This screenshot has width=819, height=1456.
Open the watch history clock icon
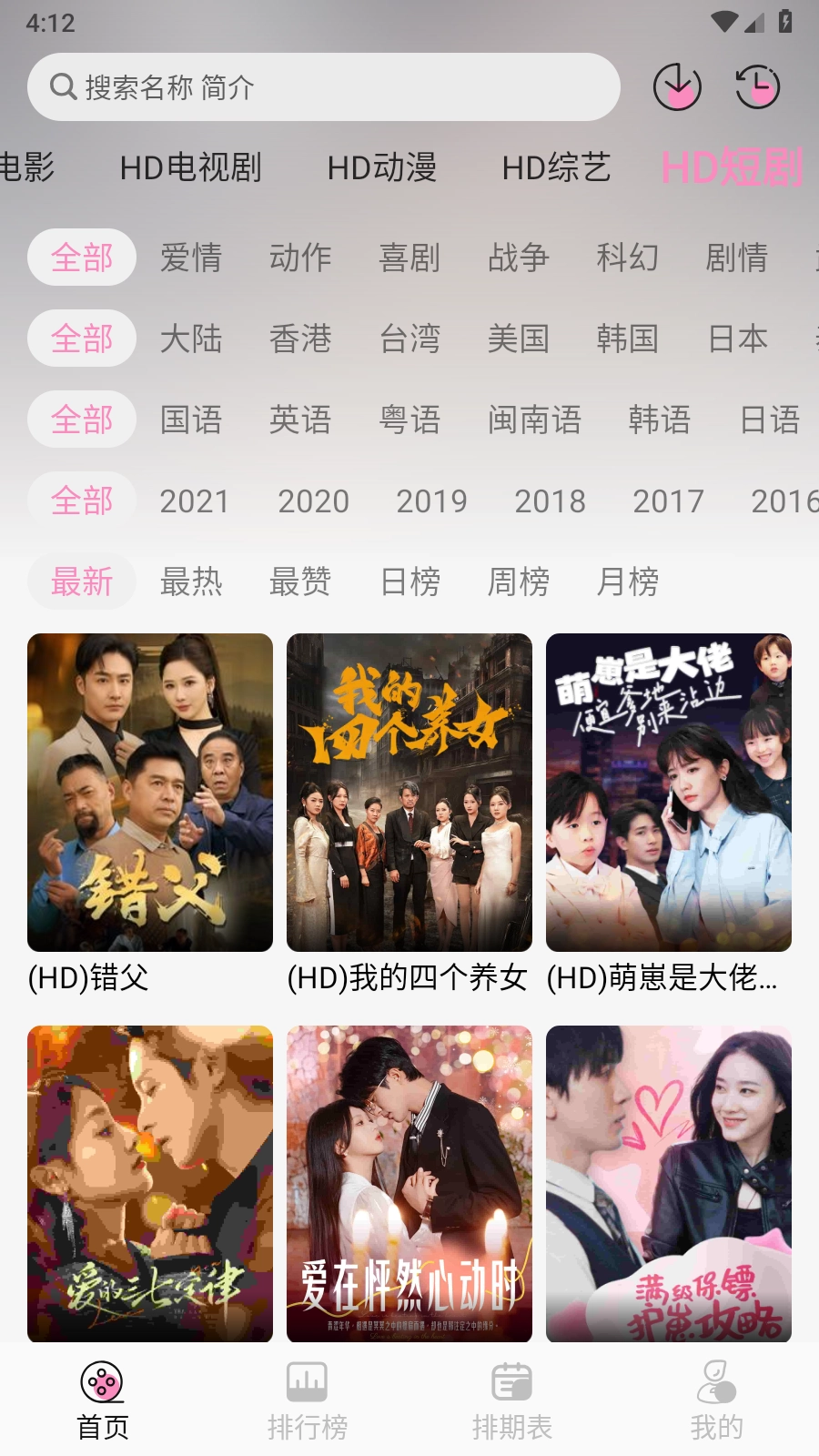757,87
